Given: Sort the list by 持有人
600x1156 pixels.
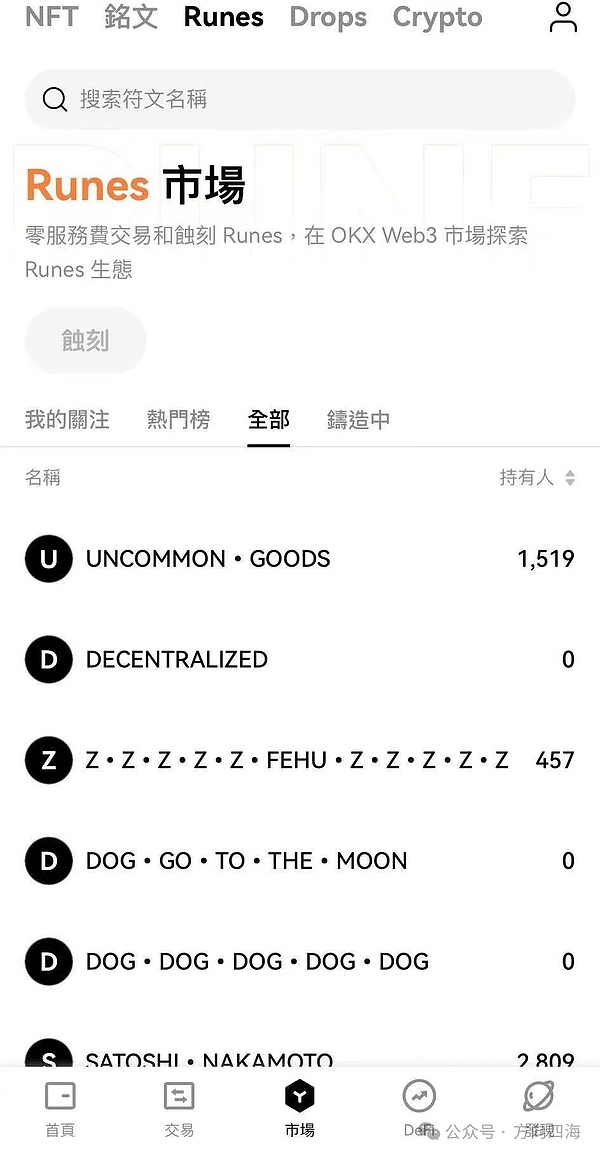Looking at the screenshot, I should pos(537,478).
